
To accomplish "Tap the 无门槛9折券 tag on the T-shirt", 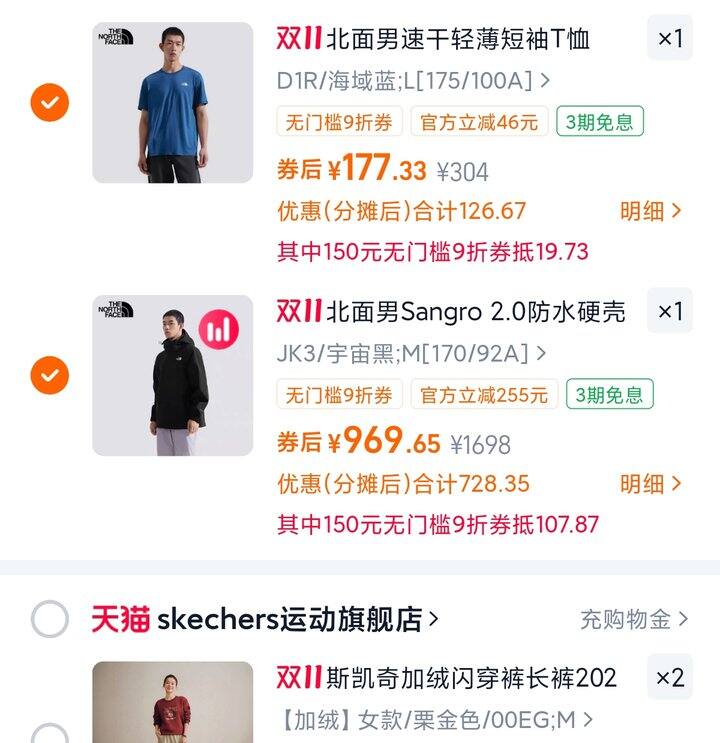I will point(340,122).
